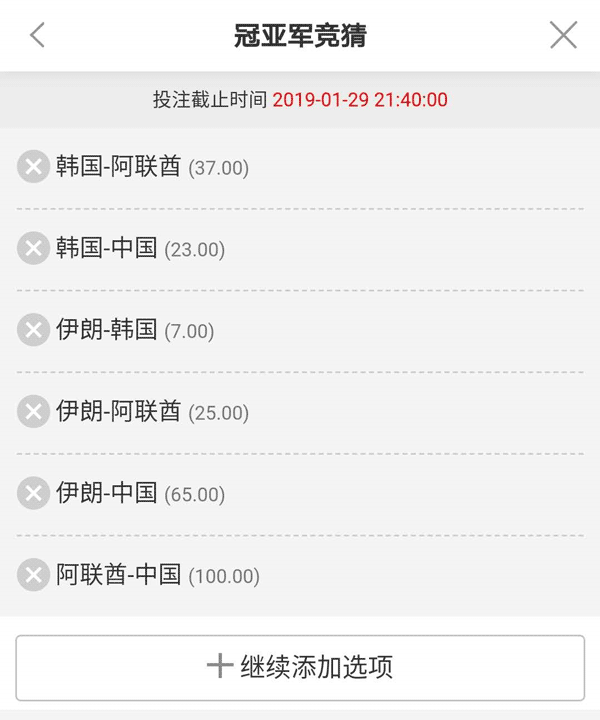Remove the 韩国-阿联酋 selection
Viewport: 600px width, 720px height.
(34, 167)
